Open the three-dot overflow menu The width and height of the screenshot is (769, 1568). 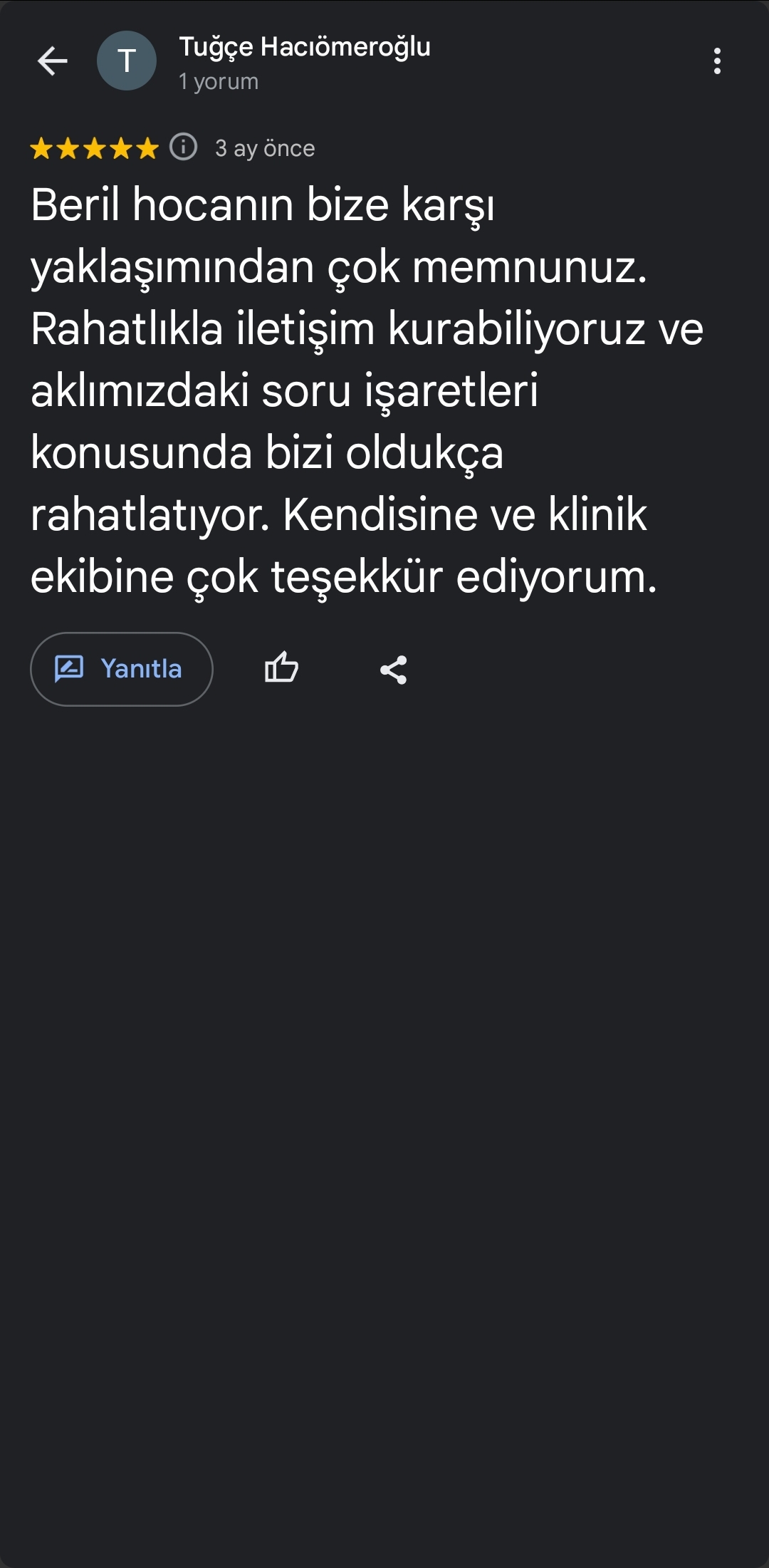pyautogui.click(x=717, y=61)
